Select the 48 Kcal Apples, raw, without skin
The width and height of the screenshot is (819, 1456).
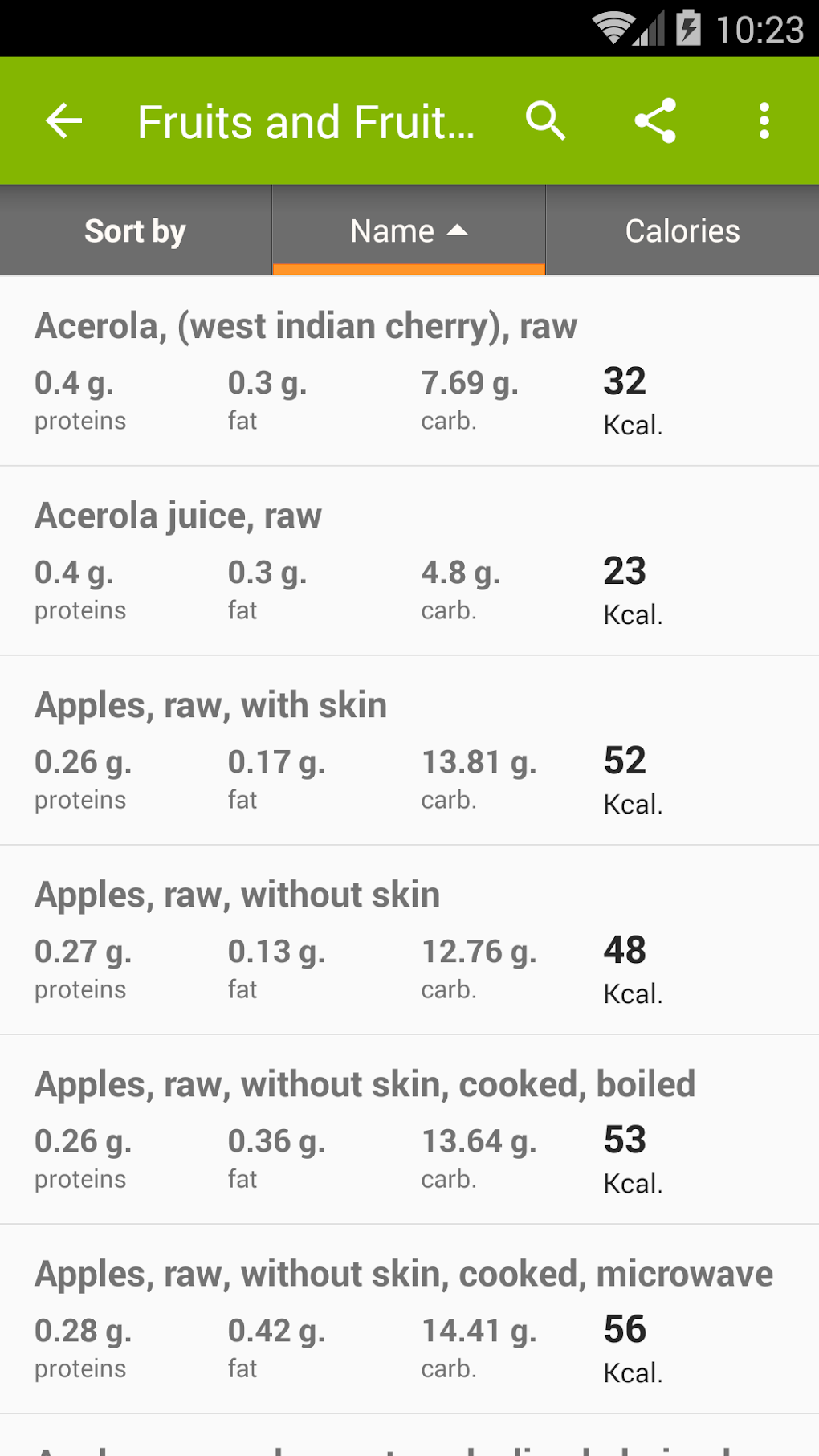tap(409, 940)
